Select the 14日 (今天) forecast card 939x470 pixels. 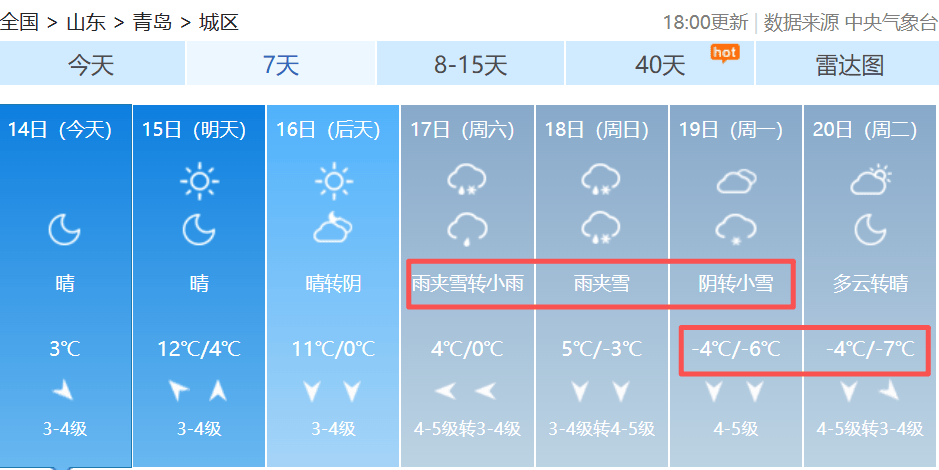[66, 285]
